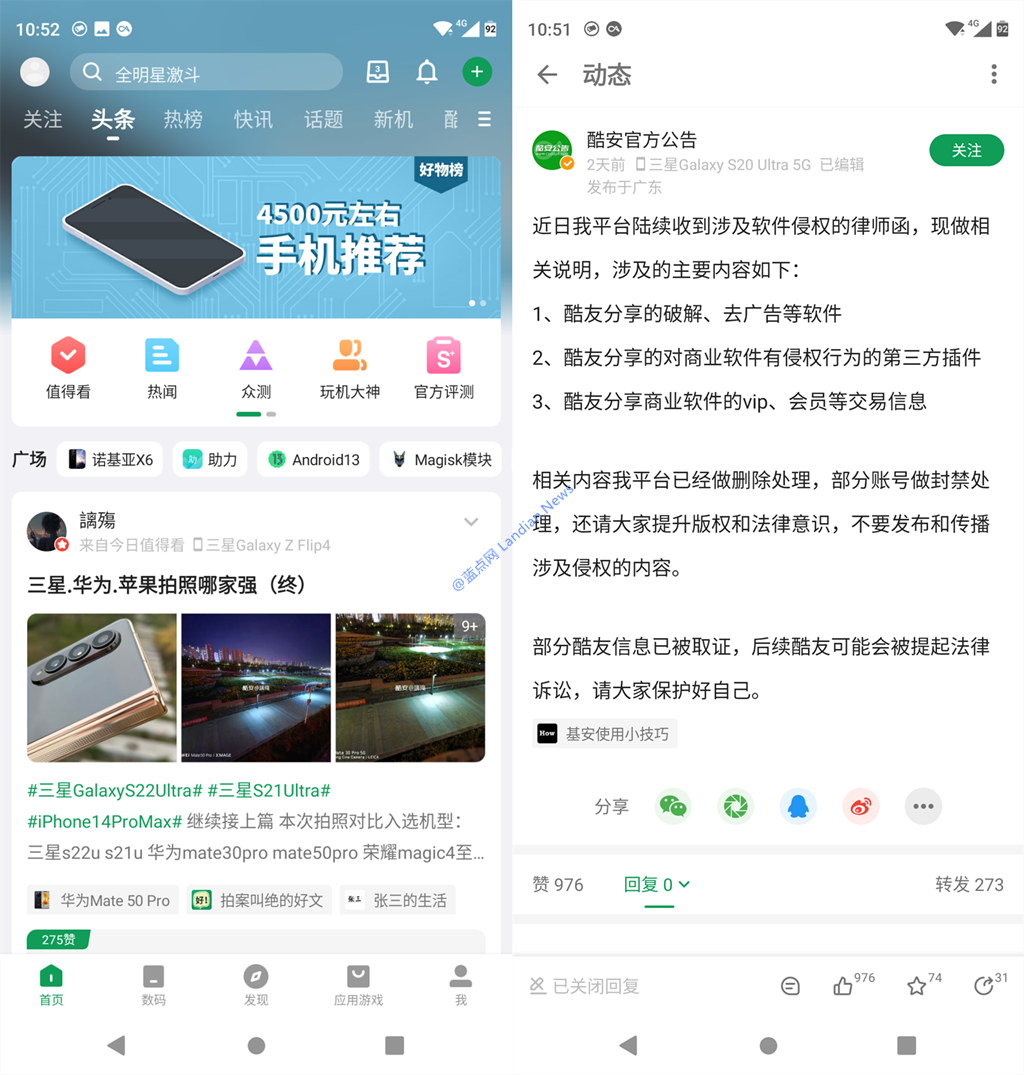Open the overflow menu on 动态 page
The height and width of the screenshot is (1075, 1024).
tap(993, 75)
